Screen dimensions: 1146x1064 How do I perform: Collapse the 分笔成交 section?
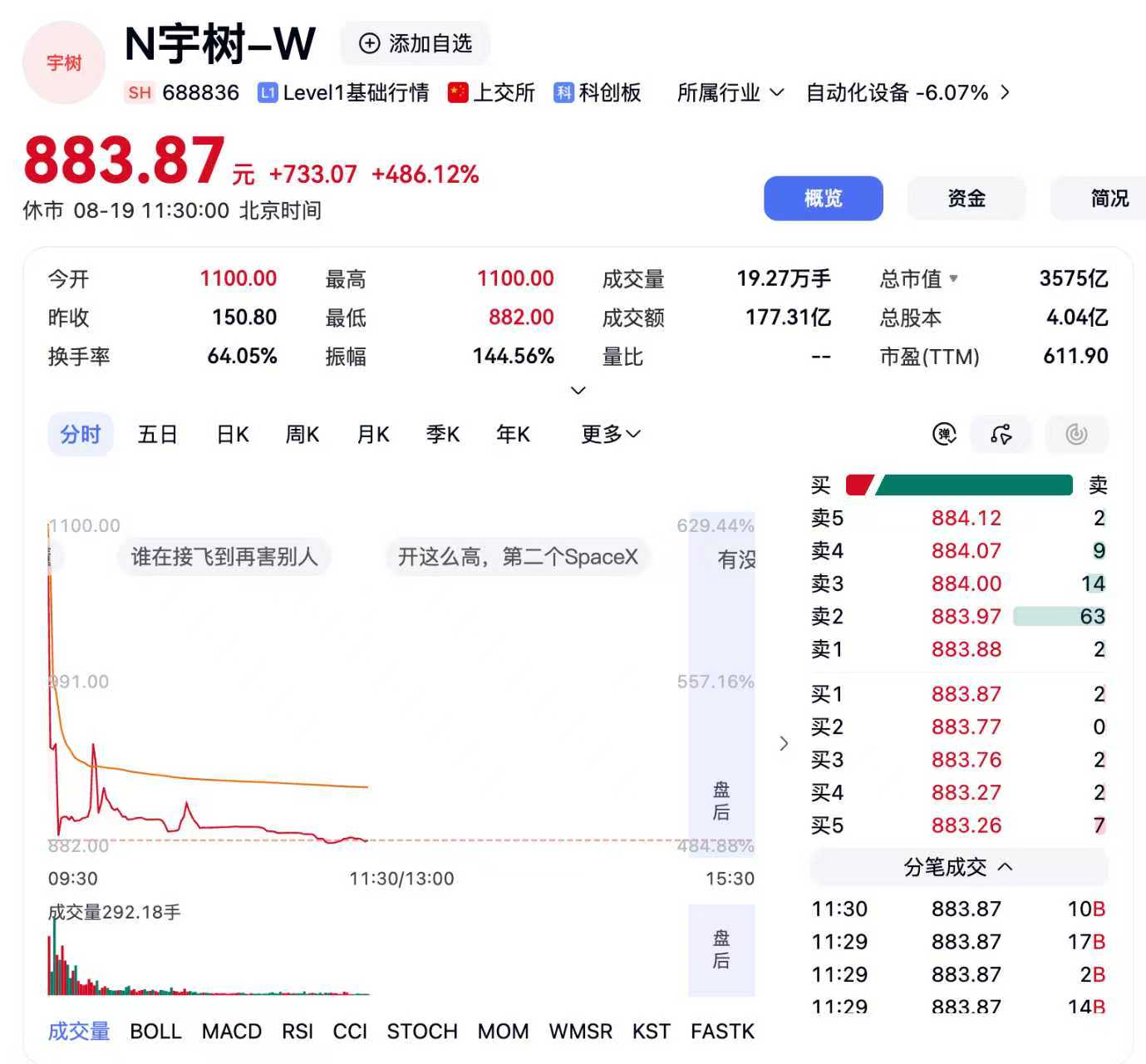(x=958, y=867)
